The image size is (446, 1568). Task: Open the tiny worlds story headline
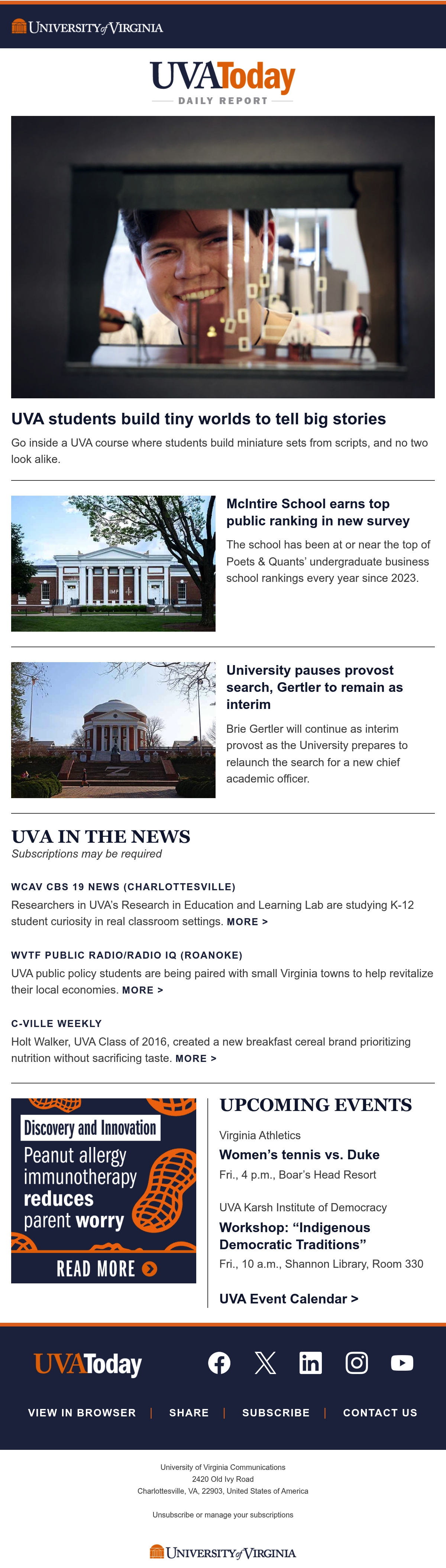[x=198, y=419]
